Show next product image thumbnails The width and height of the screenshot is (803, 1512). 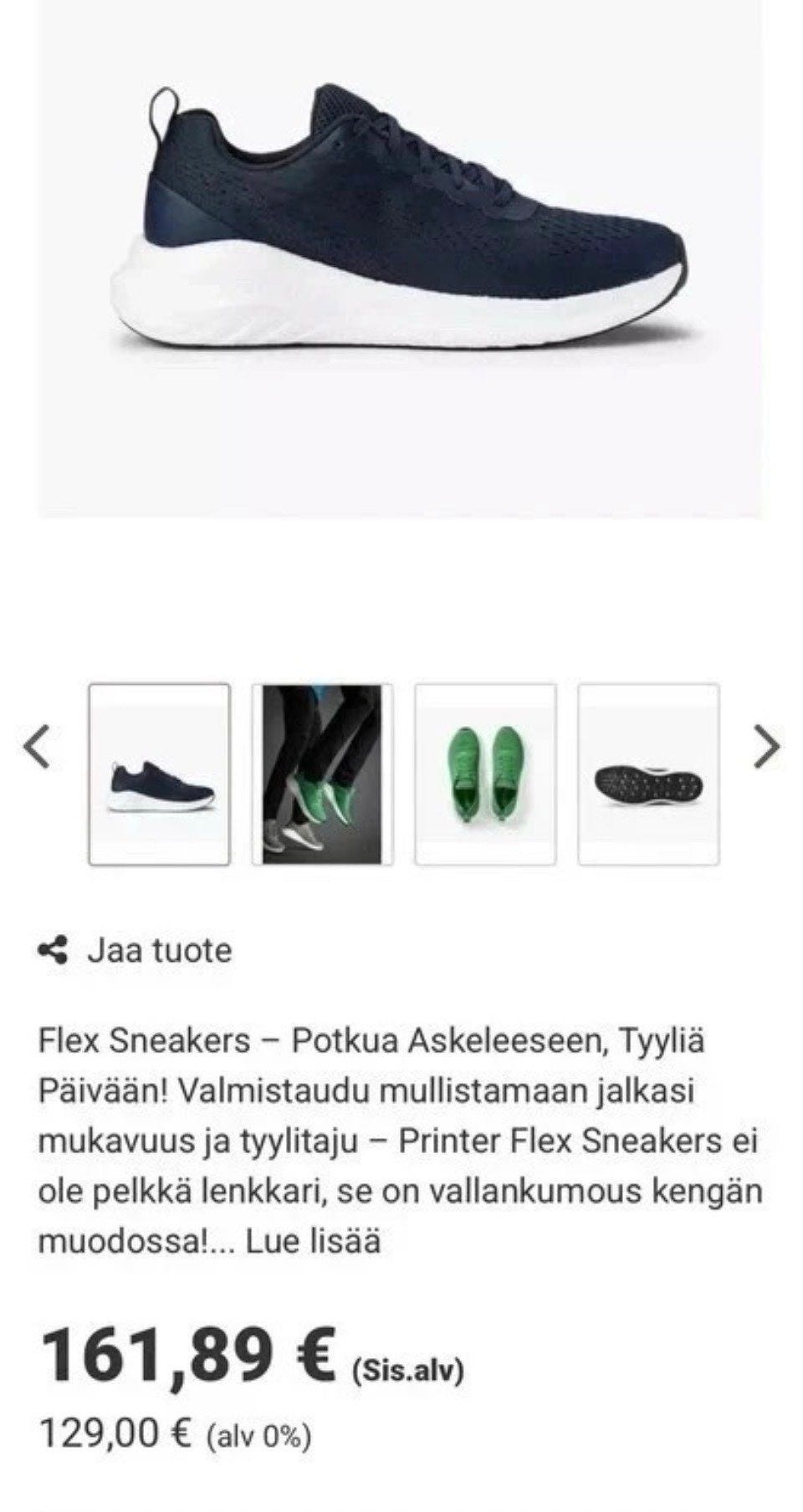pos(766,747)
